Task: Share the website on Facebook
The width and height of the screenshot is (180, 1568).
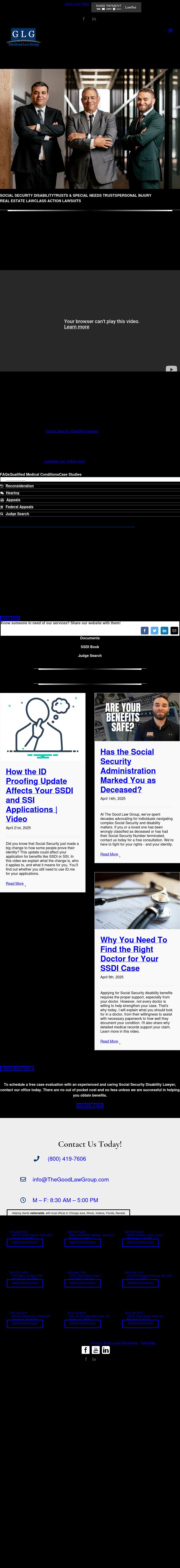Action: 145,631
